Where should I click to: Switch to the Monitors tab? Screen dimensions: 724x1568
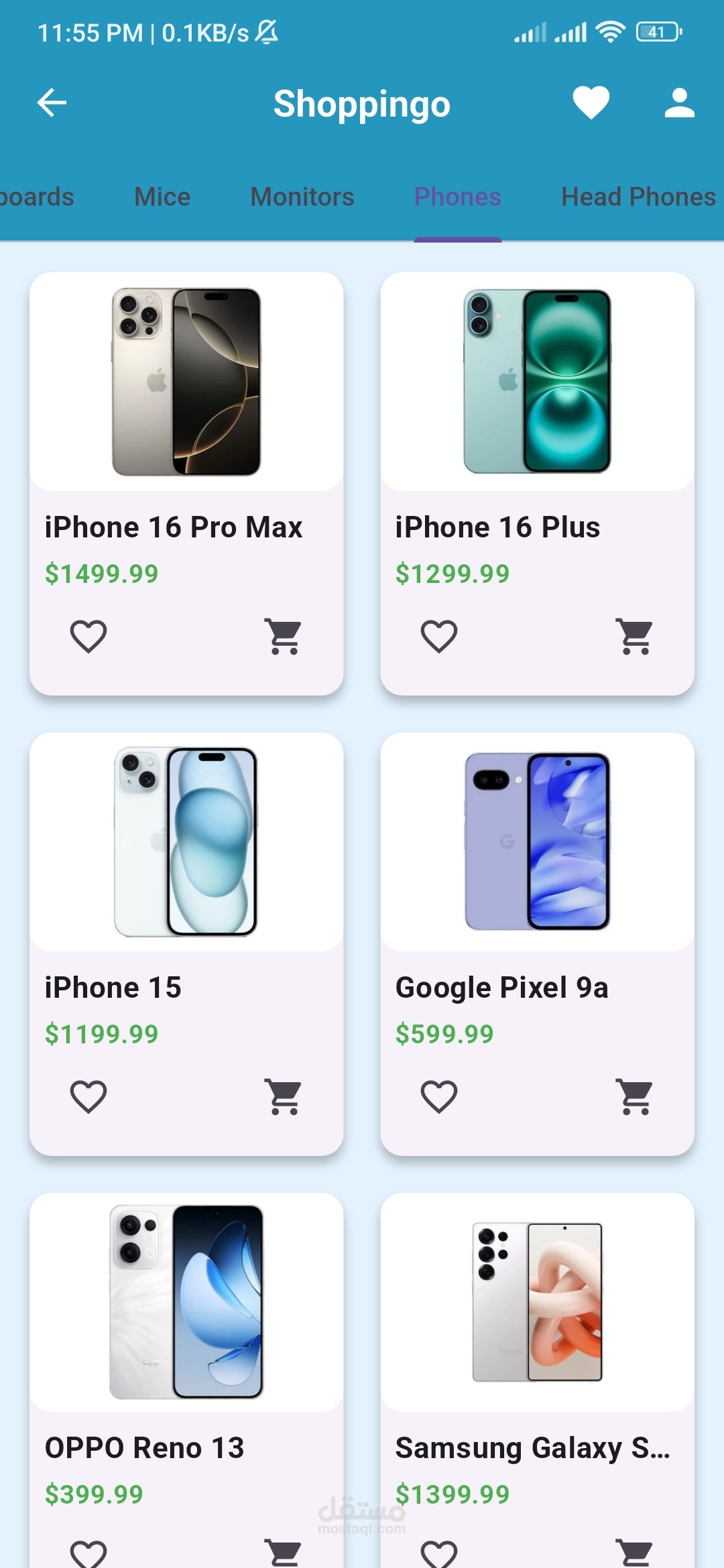[x=302, y=197]
